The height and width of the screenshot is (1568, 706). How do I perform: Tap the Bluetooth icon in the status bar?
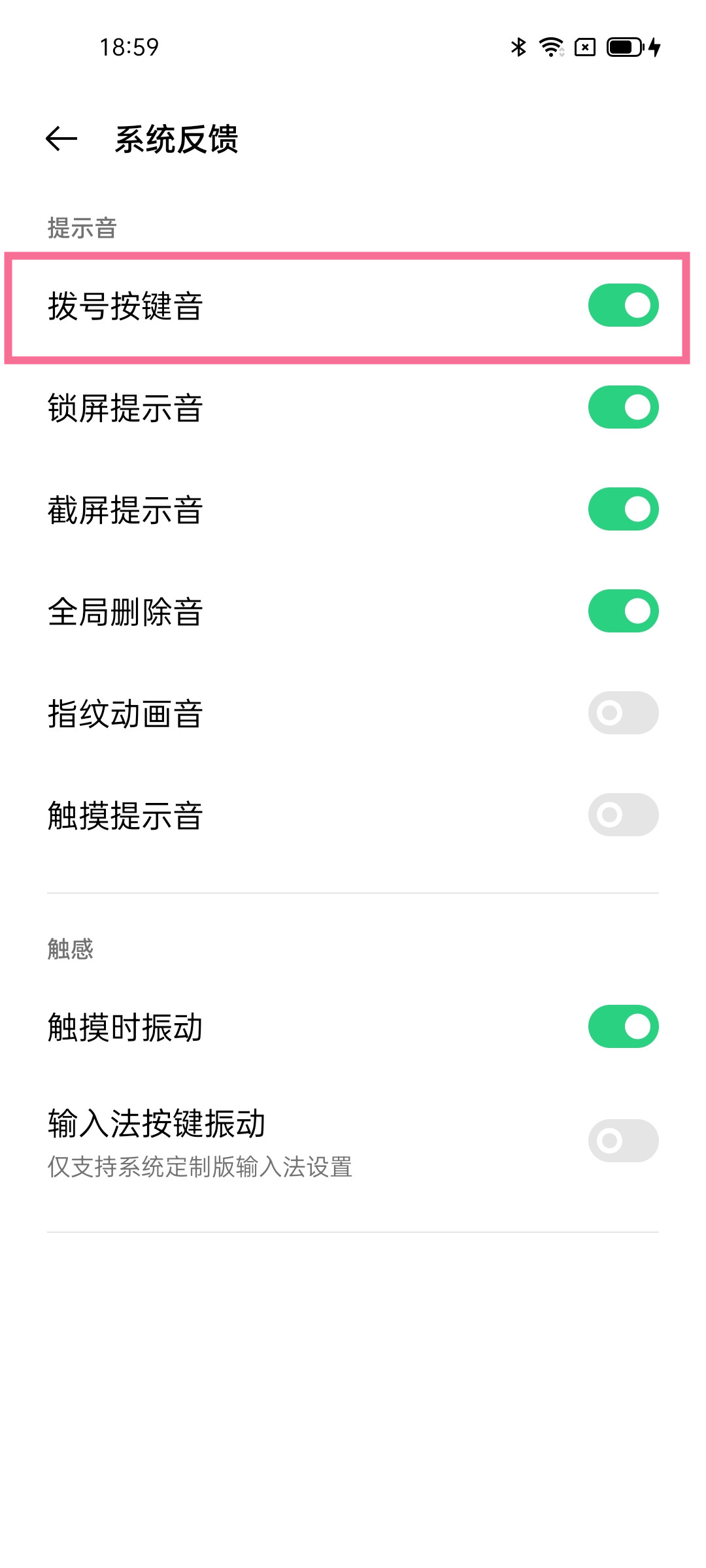(x=518, y=48)
